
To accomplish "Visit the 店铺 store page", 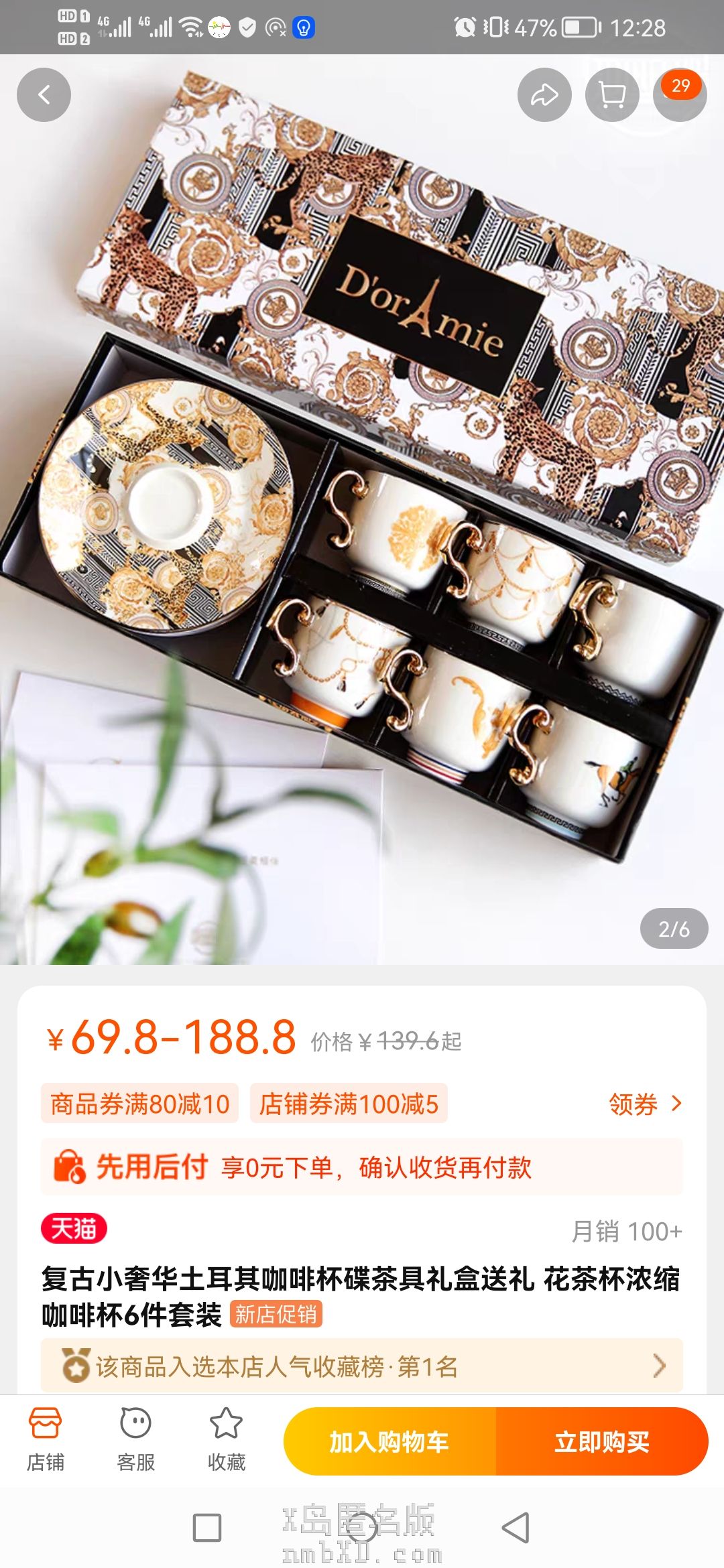I will [x=45, y=1439].
